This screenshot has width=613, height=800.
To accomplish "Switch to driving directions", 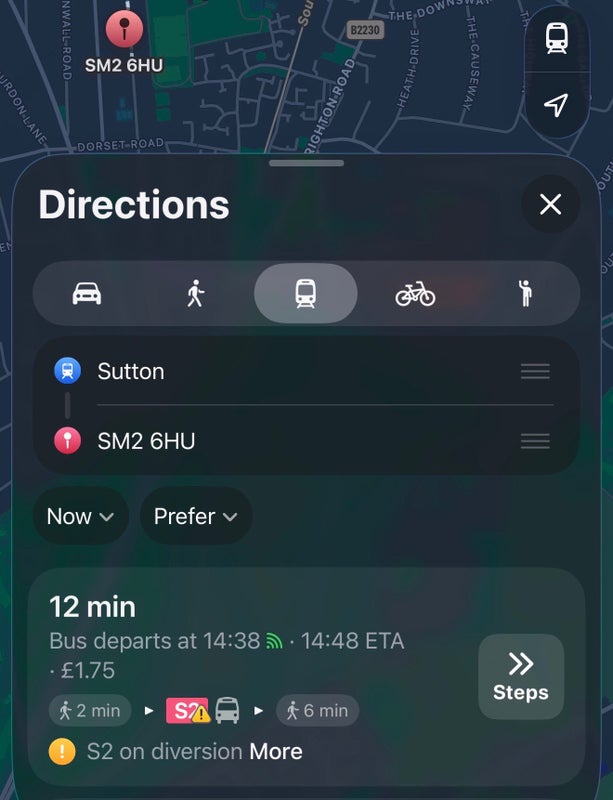I will coord(87,294).
